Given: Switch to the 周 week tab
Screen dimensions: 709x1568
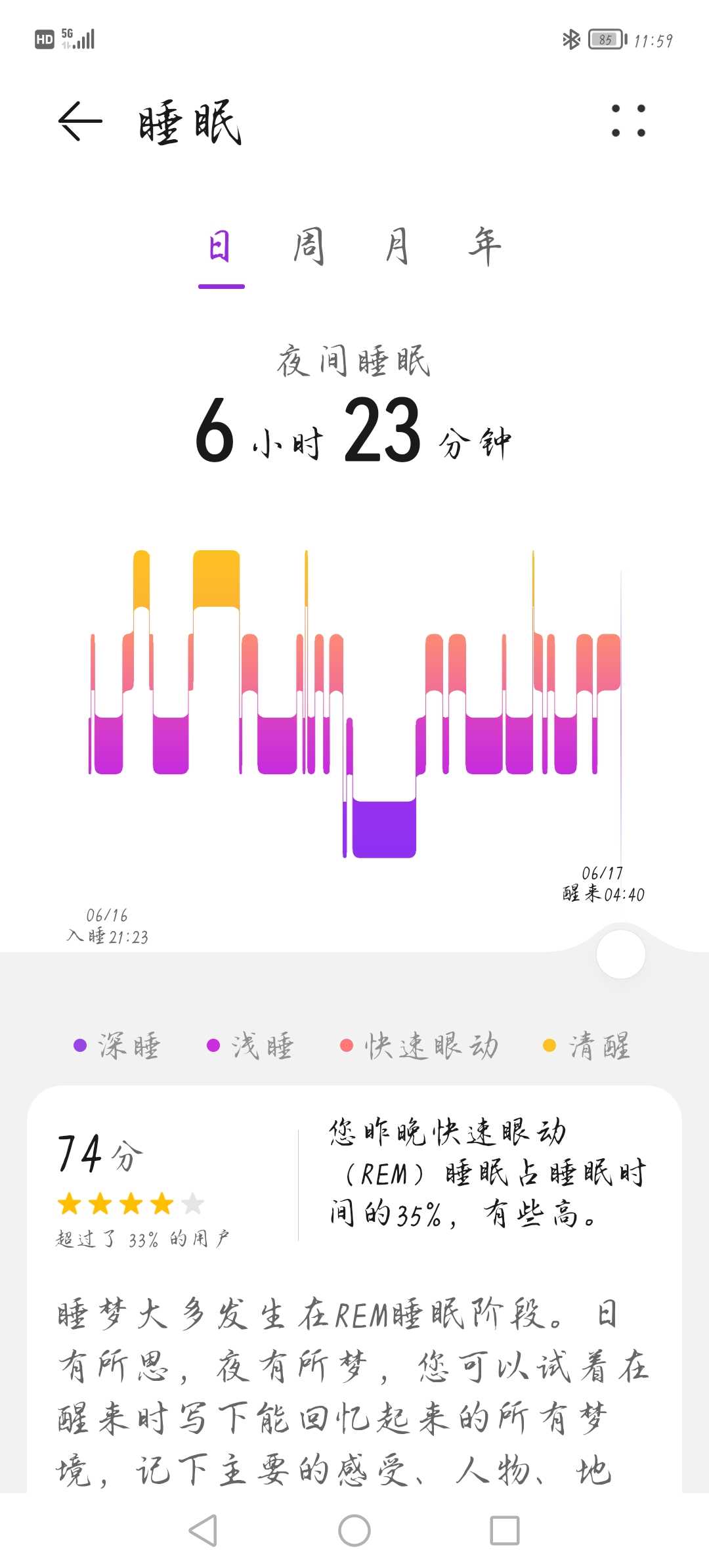Looking at the screenshot, I should pos(309,246).
